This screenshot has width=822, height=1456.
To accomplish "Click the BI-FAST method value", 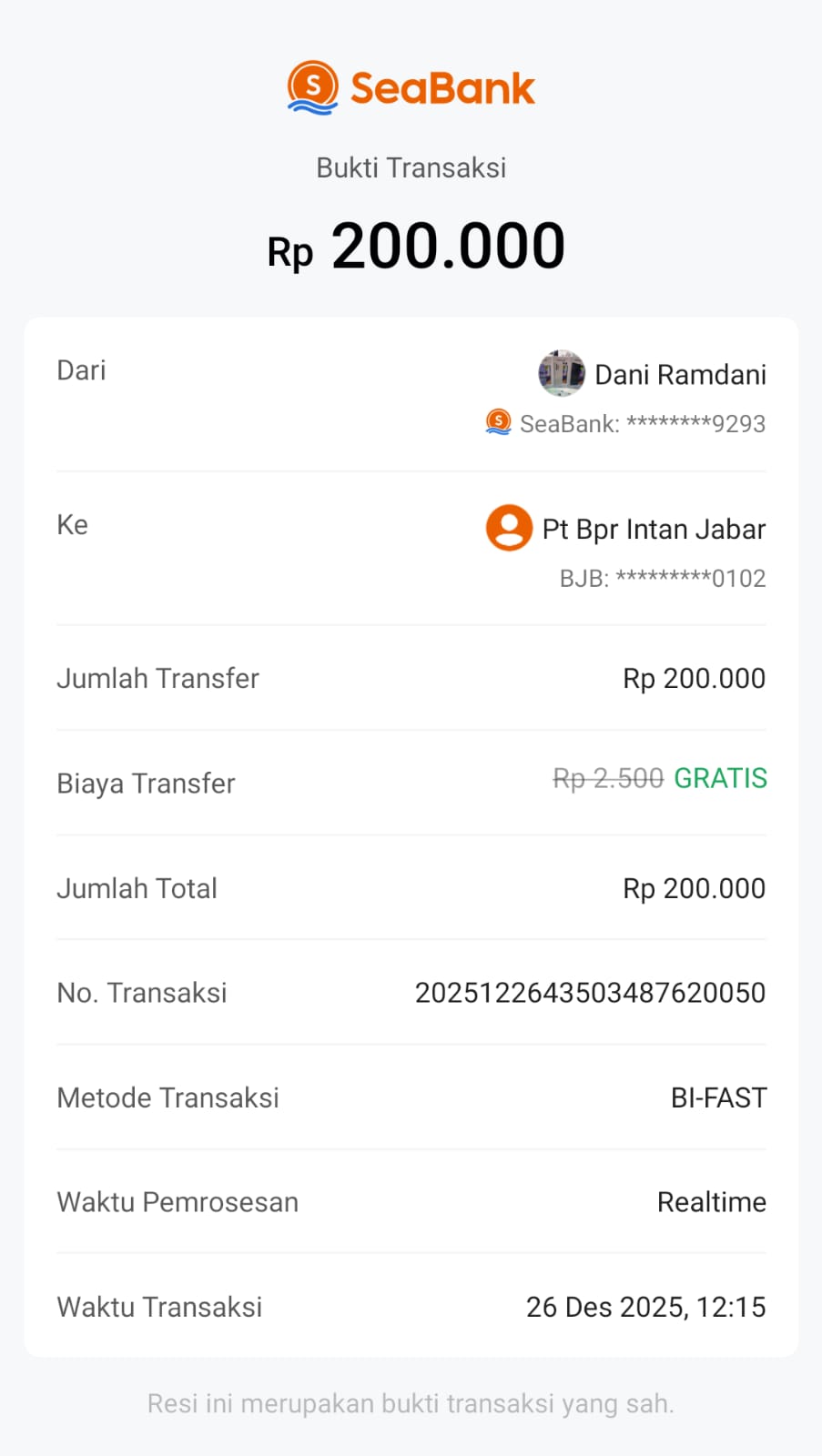I will point(718,1097).
